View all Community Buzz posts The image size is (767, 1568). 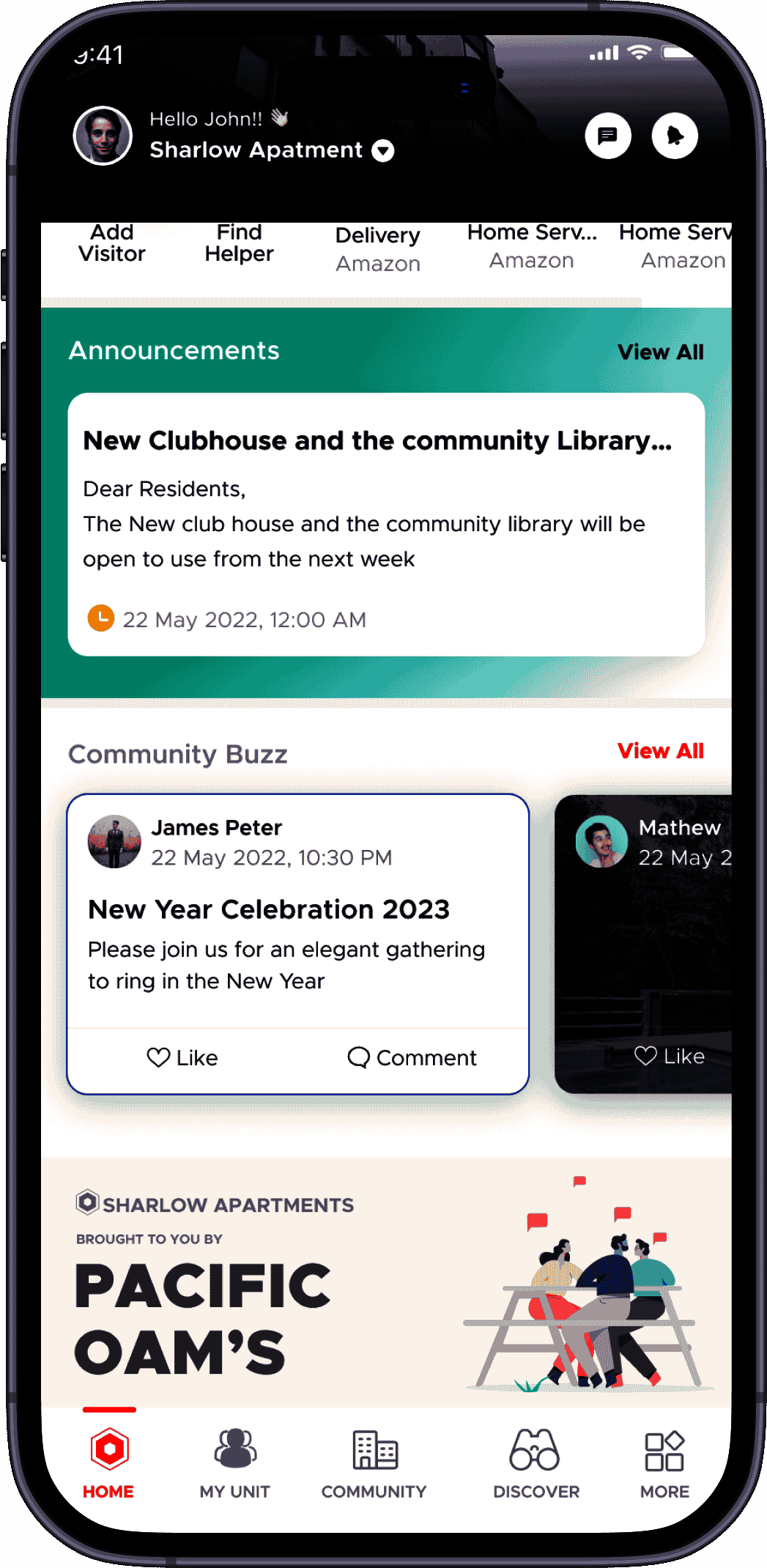click(x=660, y=751)
